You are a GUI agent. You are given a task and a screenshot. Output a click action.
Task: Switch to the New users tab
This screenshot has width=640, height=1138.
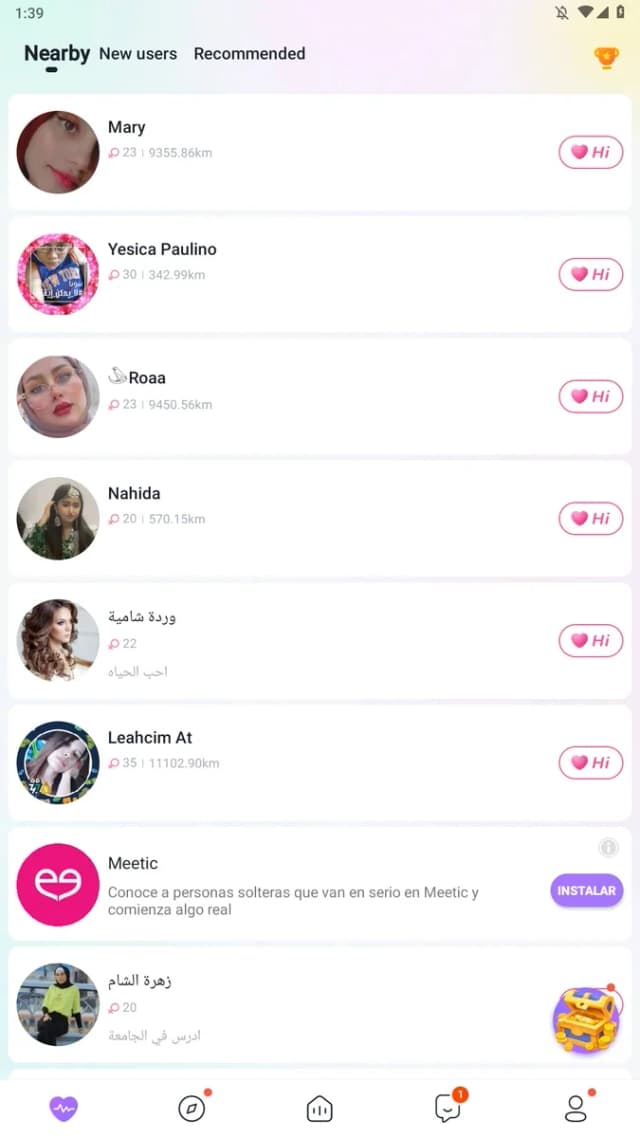(138, 54)
